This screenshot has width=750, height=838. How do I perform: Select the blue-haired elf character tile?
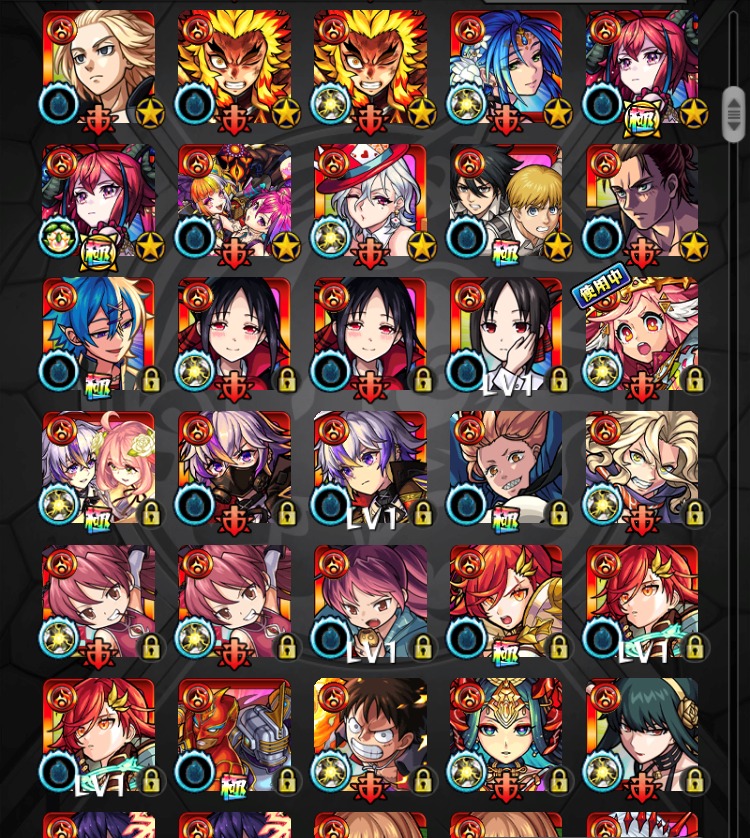[x=98, y=335]
